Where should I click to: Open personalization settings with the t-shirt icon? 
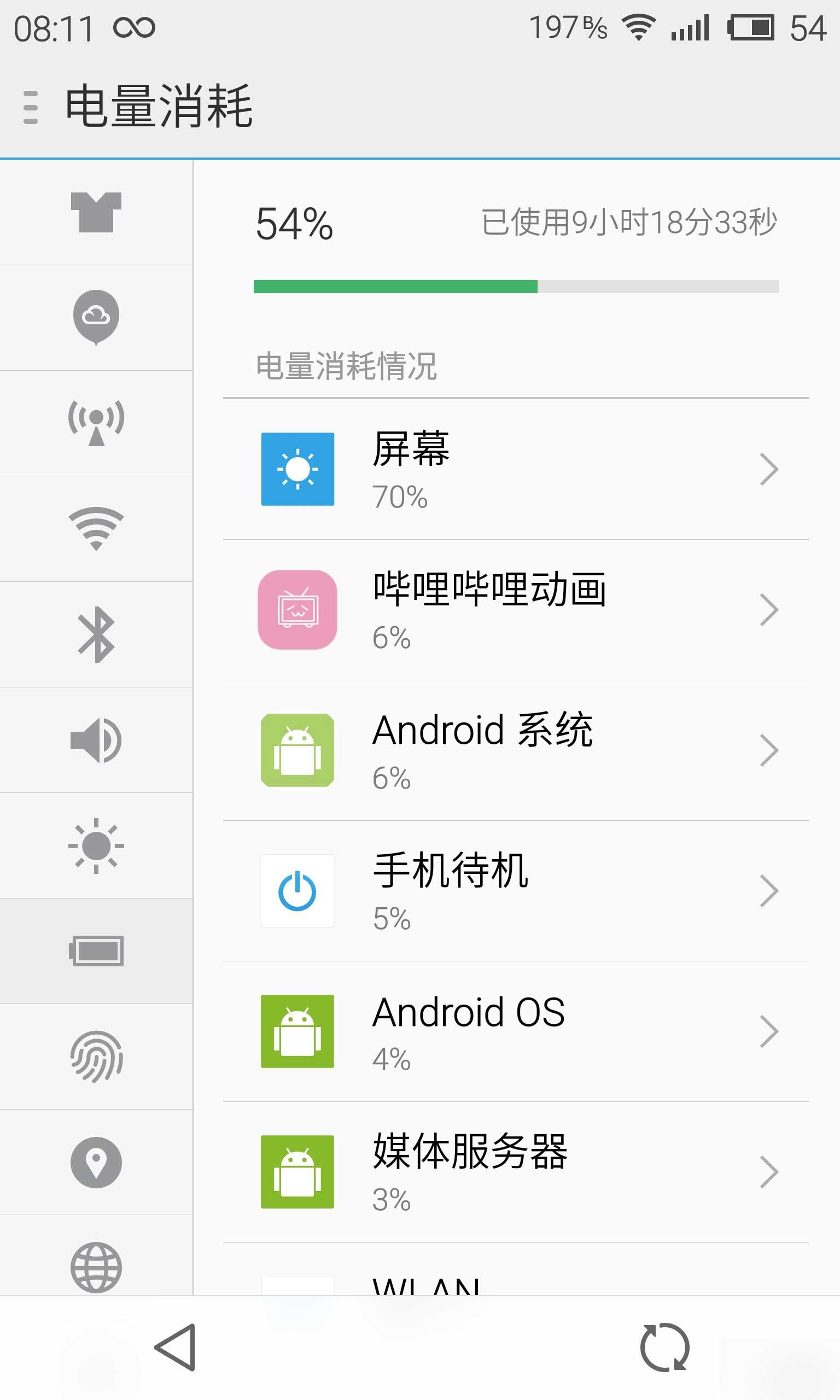96,212
